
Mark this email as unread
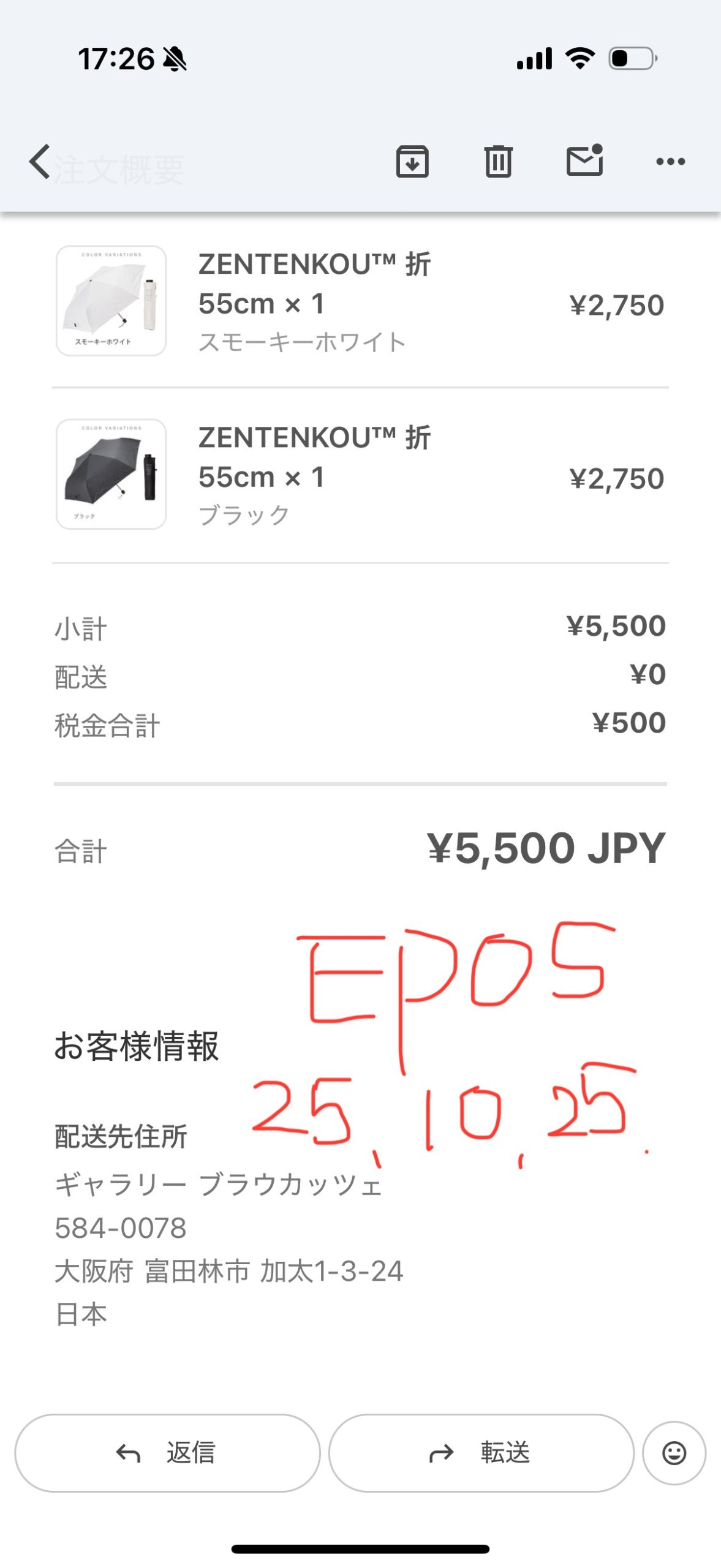point(584,162)
